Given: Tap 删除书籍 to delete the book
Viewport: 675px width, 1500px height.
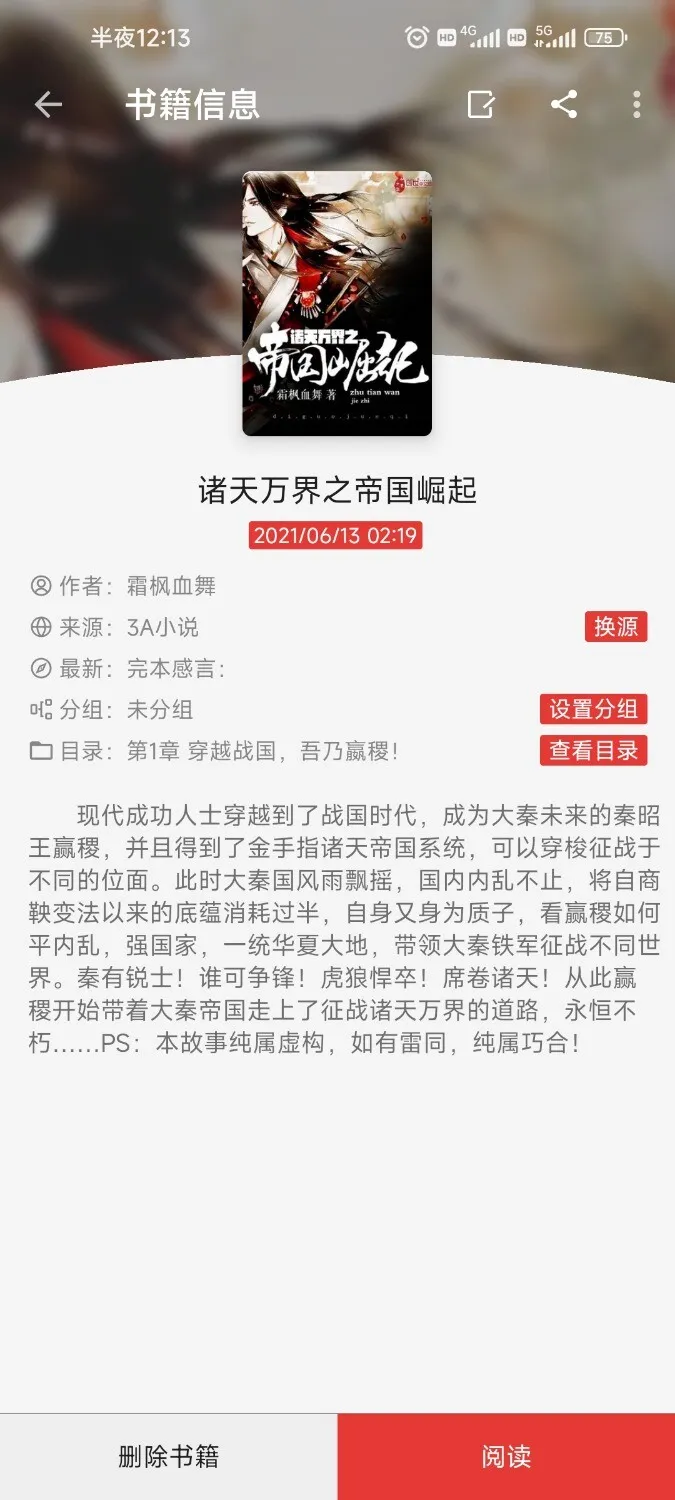Looking at the screenshot, I should pos(168,1456).
